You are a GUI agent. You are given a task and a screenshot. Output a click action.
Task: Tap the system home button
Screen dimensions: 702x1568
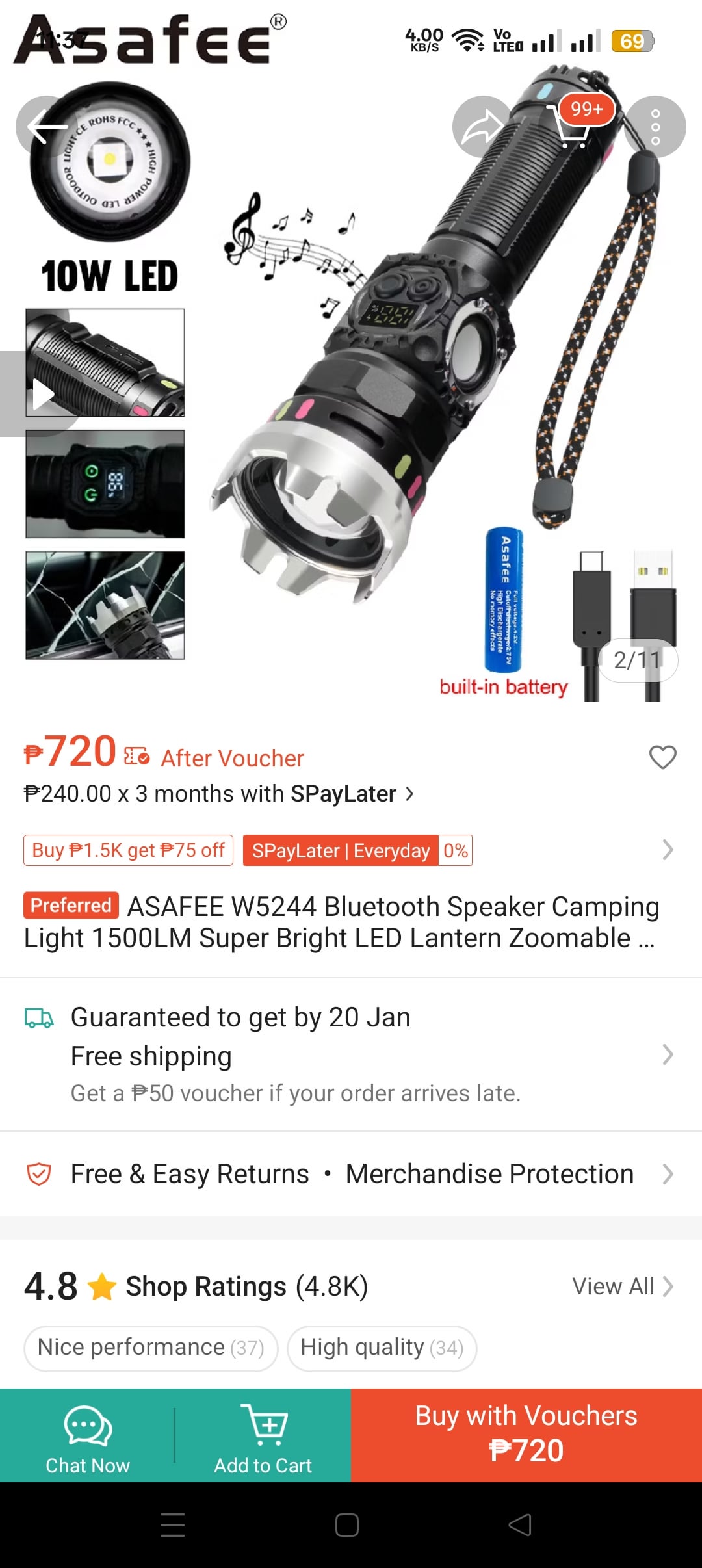tap(347, 1525)
